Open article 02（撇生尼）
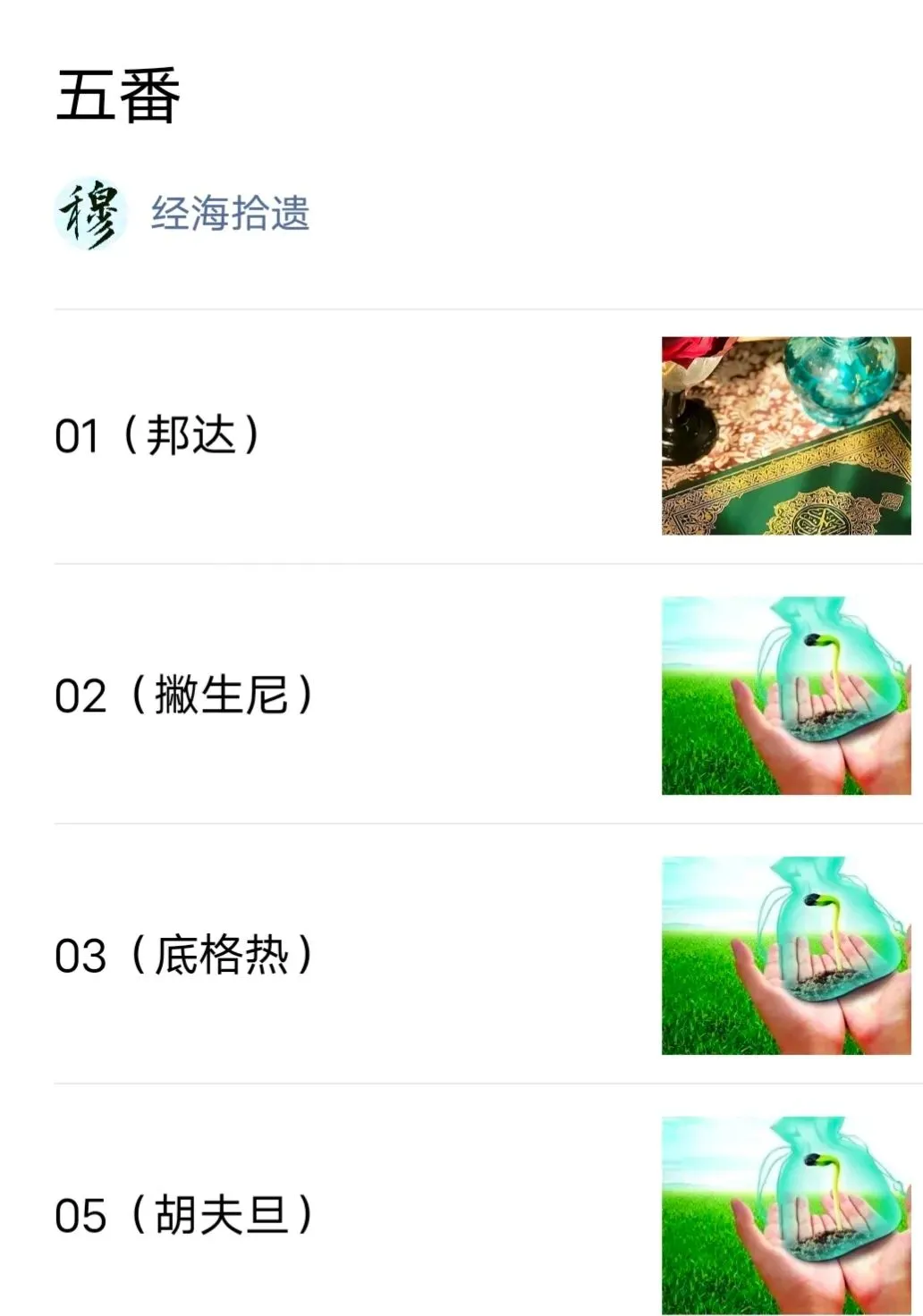 pos(184,696)
